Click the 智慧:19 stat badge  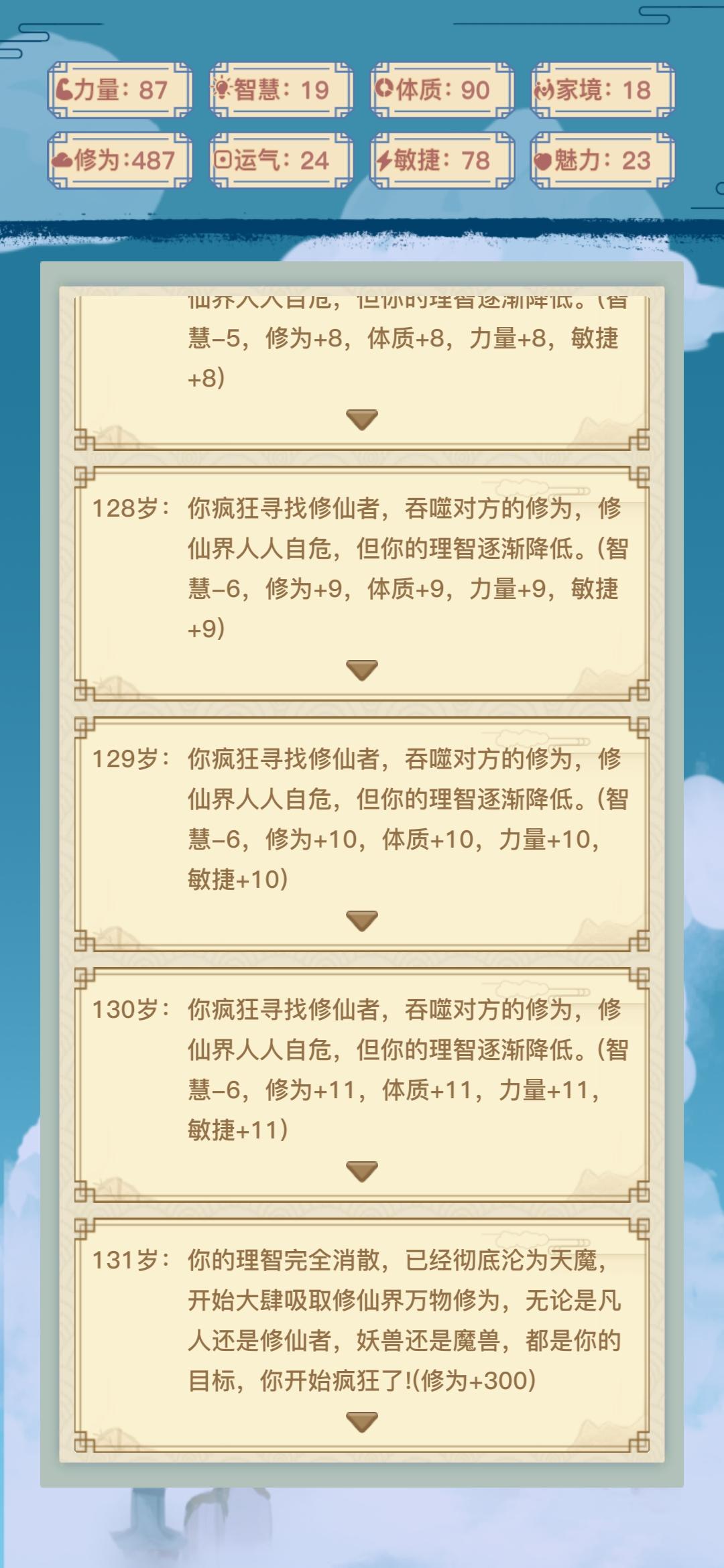[x=278, y=90]
